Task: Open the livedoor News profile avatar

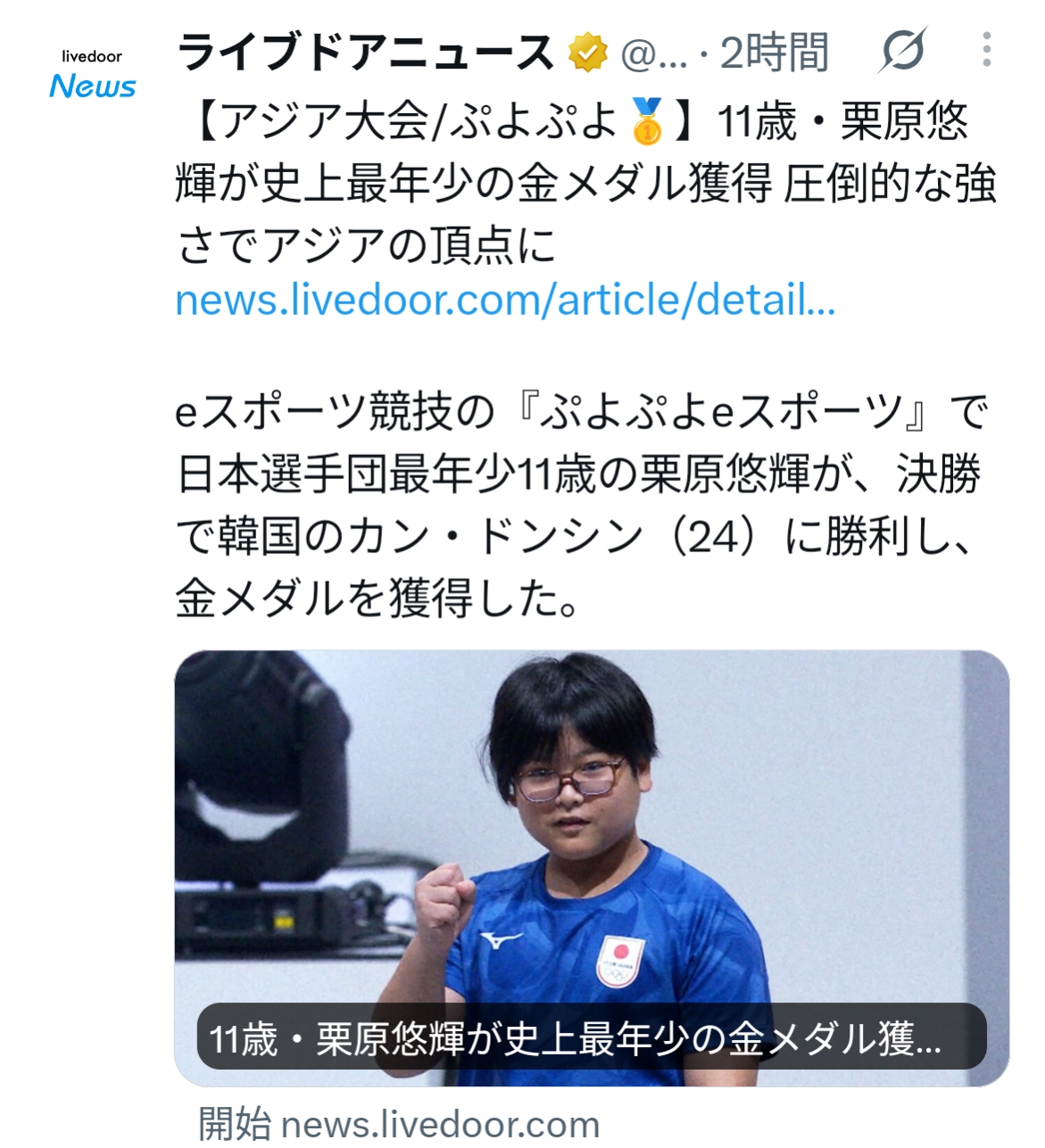Action: pyautogui.click(x=92, y=73)
